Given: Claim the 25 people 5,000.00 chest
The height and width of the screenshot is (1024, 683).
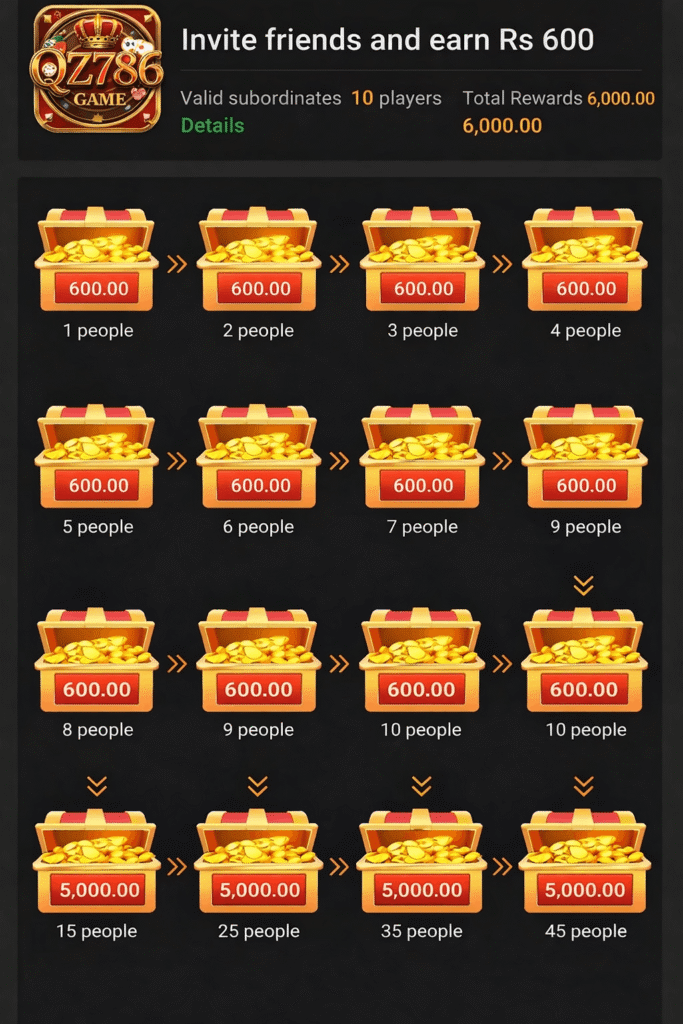Looking at the screenshot, I should (x=259, y=862).
